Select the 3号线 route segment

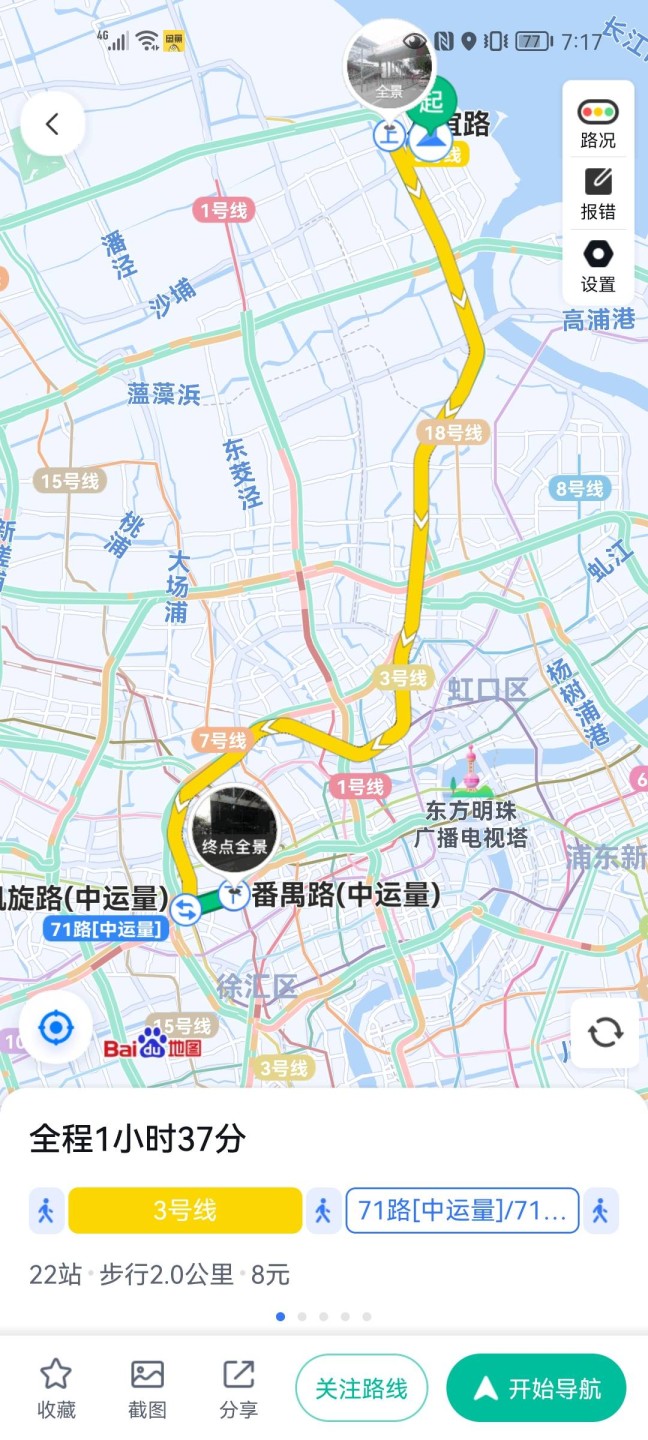tap(185, 1210)
